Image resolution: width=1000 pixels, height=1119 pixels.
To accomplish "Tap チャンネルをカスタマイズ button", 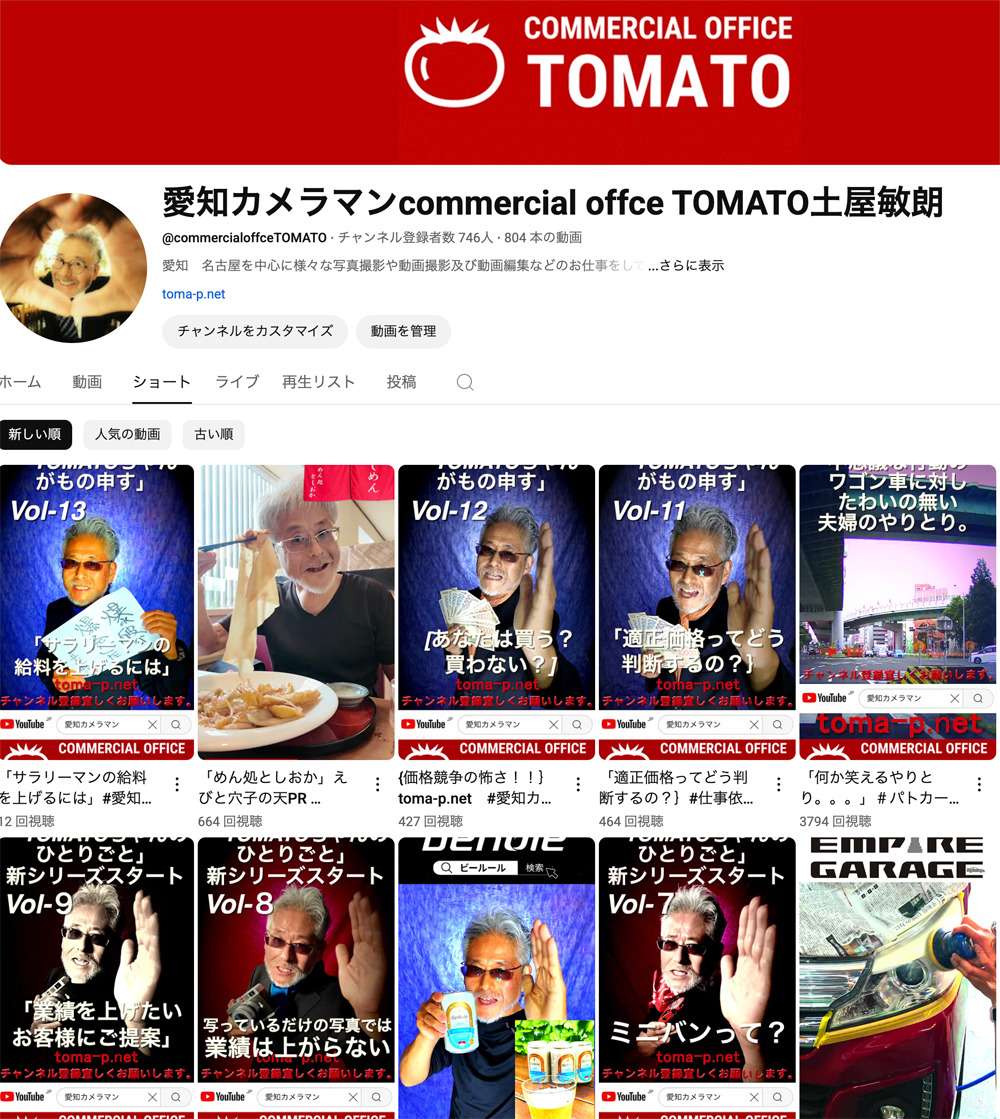I will (x=255, y=331).
